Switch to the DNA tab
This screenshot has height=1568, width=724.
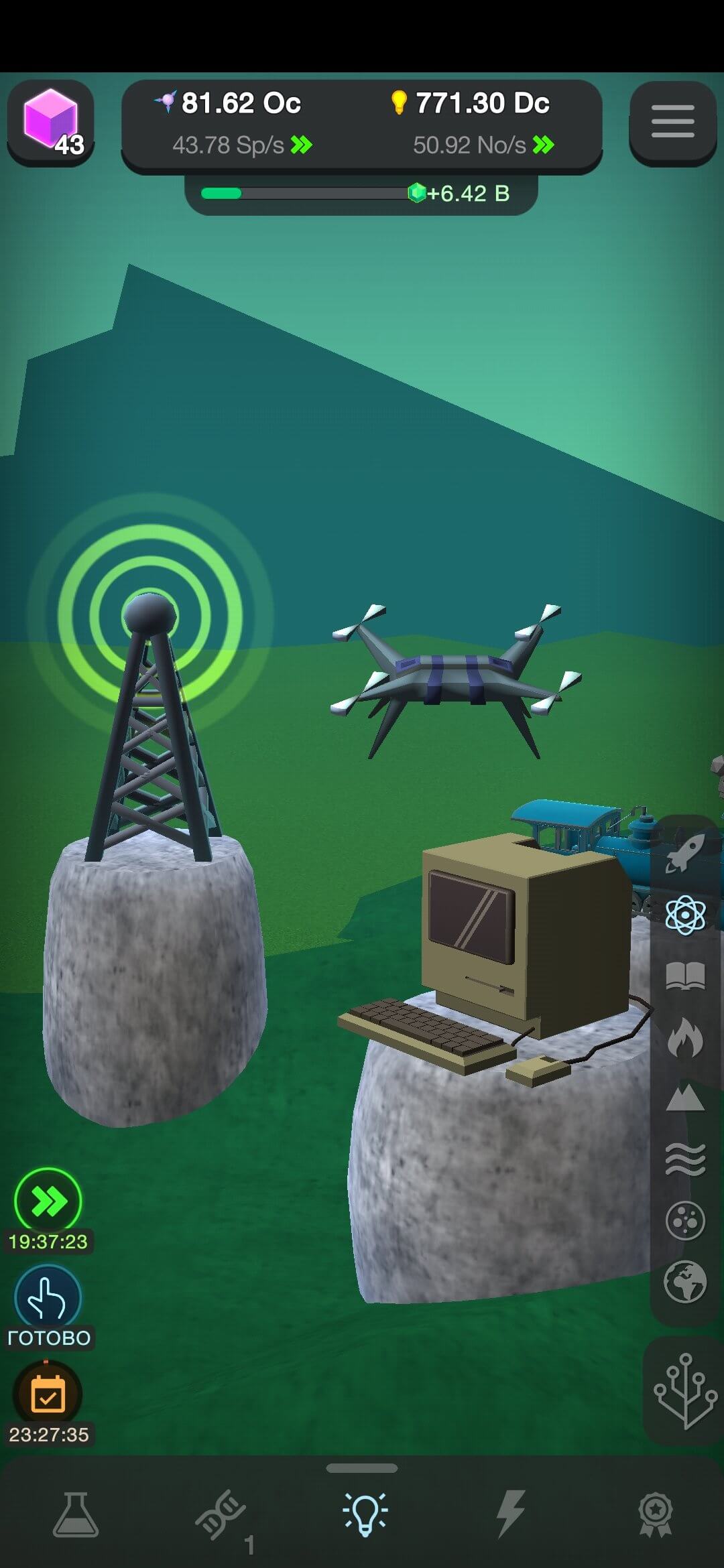(x=221, y=1514)
